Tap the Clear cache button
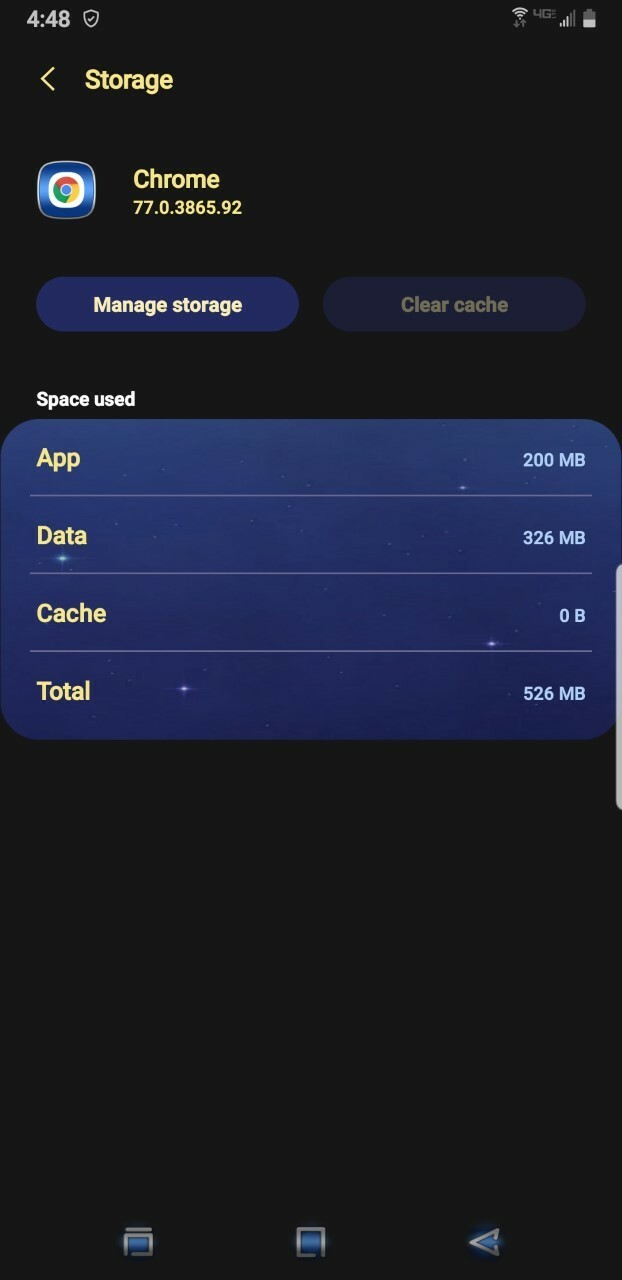The width and height of the screenshot is (622, 1280). click(454, 305)
